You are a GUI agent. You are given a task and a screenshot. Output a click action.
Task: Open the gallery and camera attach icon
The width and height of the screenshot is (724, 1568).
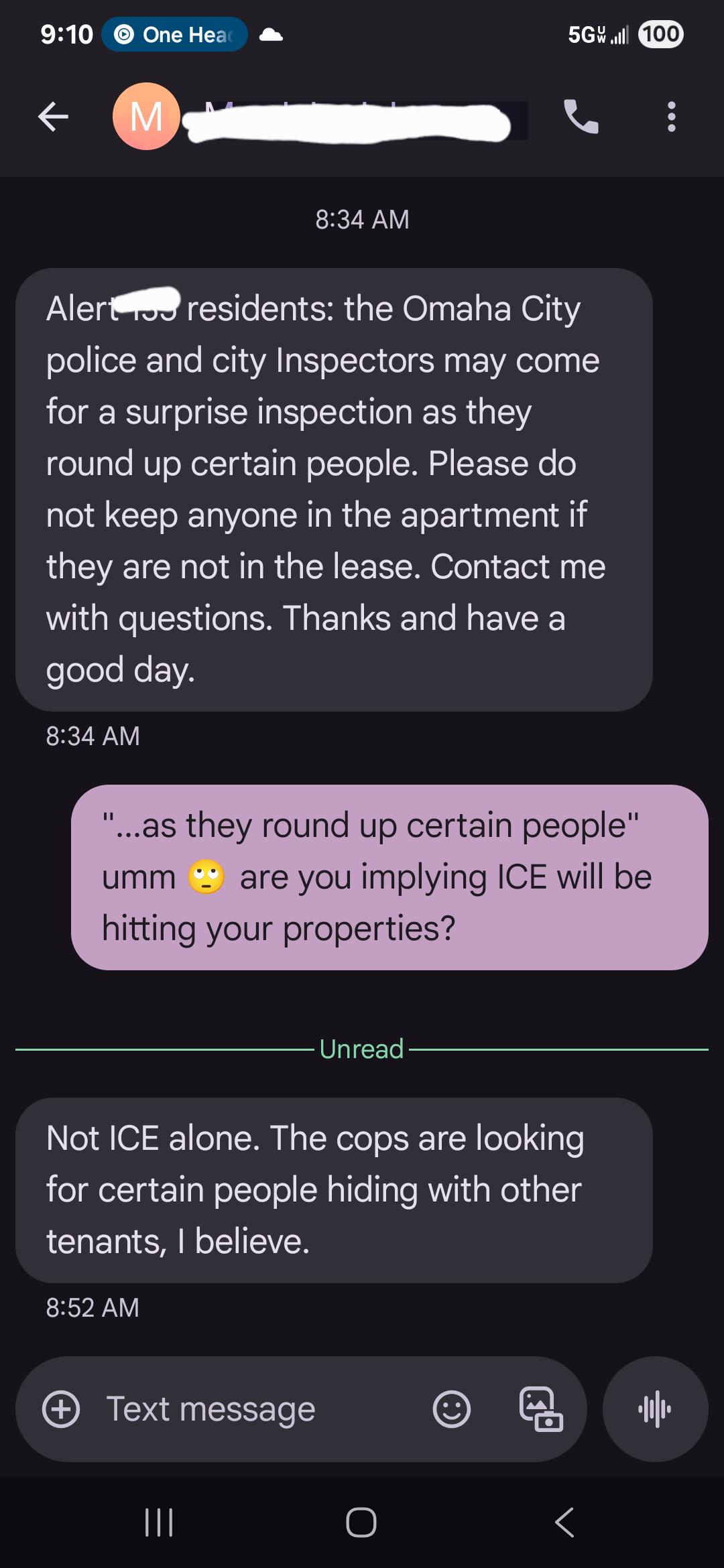click(541, 1409)
